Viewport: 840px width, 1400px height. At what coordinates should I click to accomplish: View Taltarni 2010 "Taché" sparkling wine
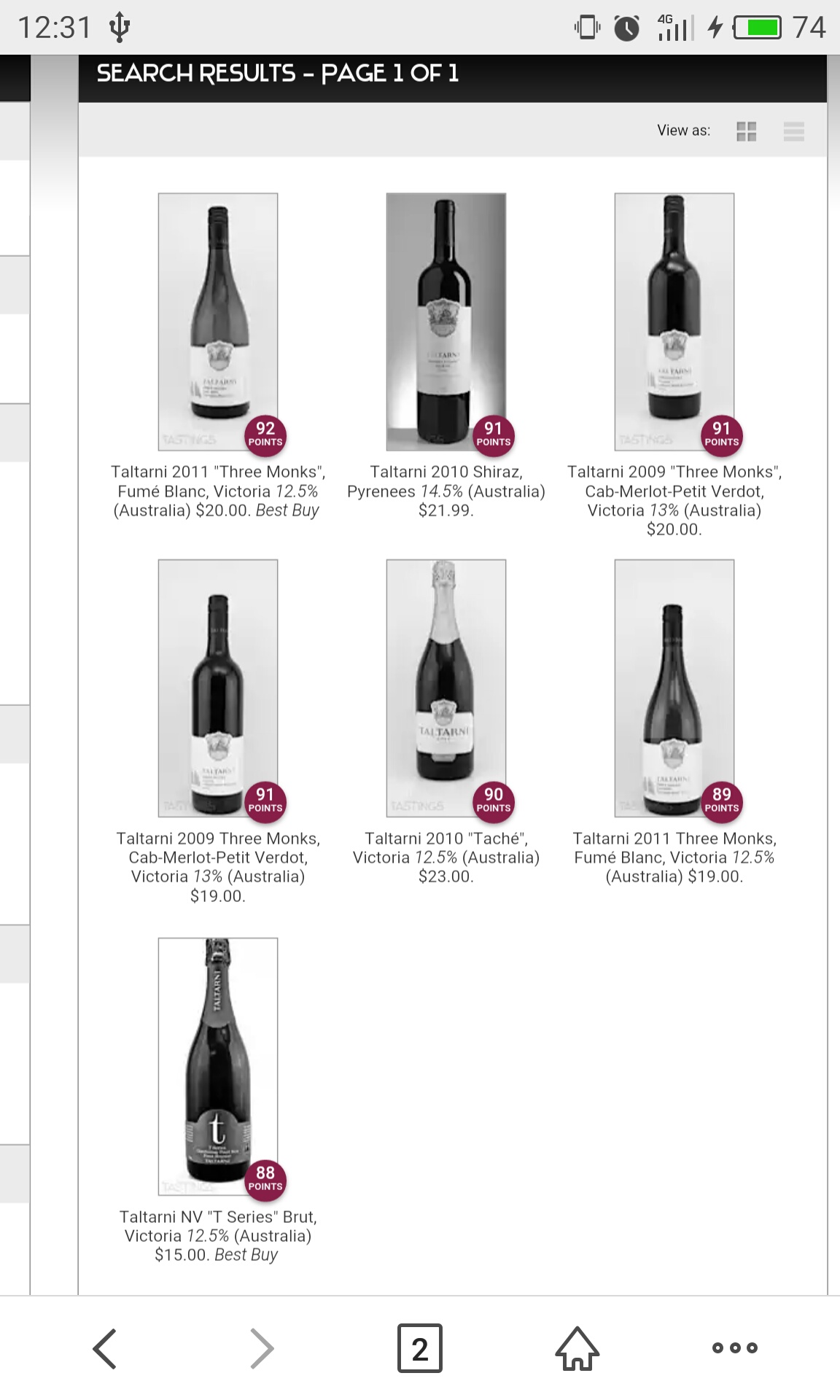pos(446,688)
